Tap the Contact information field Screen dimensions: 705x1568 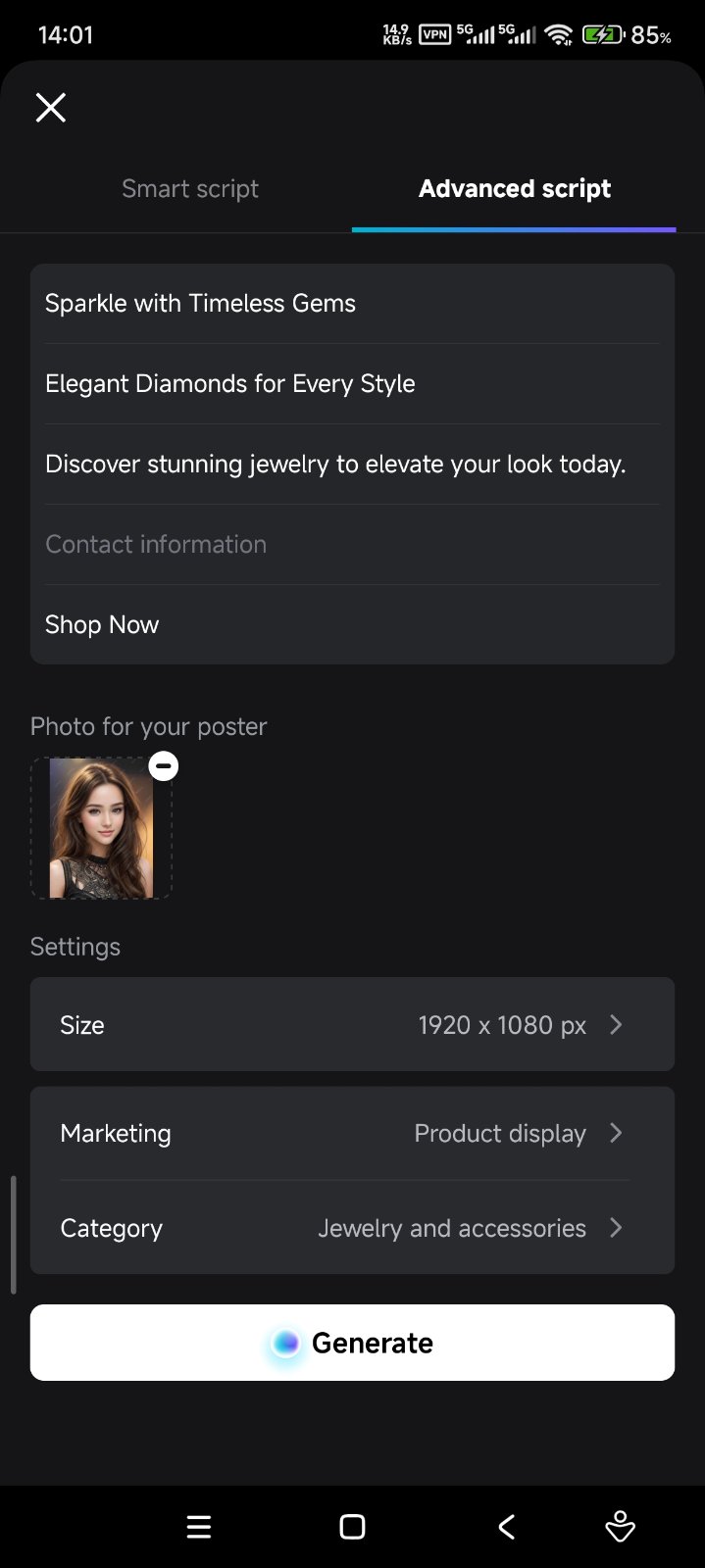coord(352,545)
